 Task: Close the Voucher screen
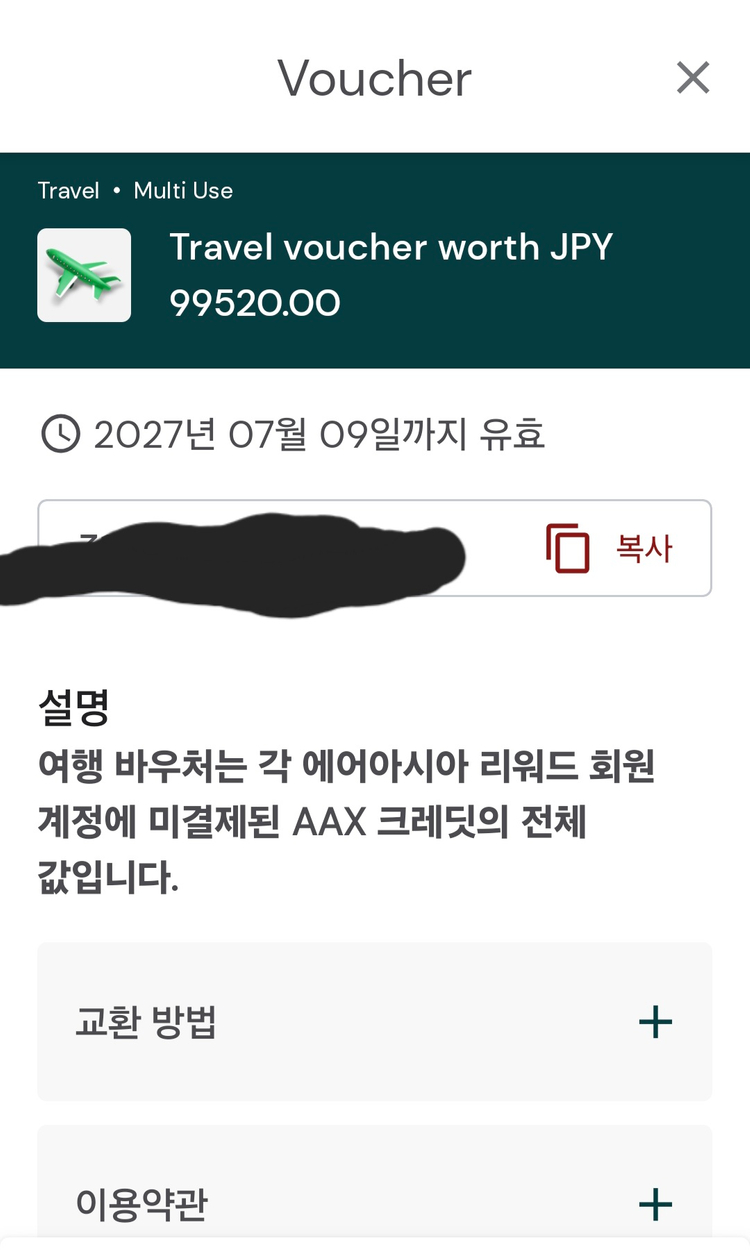pos(692,78)
